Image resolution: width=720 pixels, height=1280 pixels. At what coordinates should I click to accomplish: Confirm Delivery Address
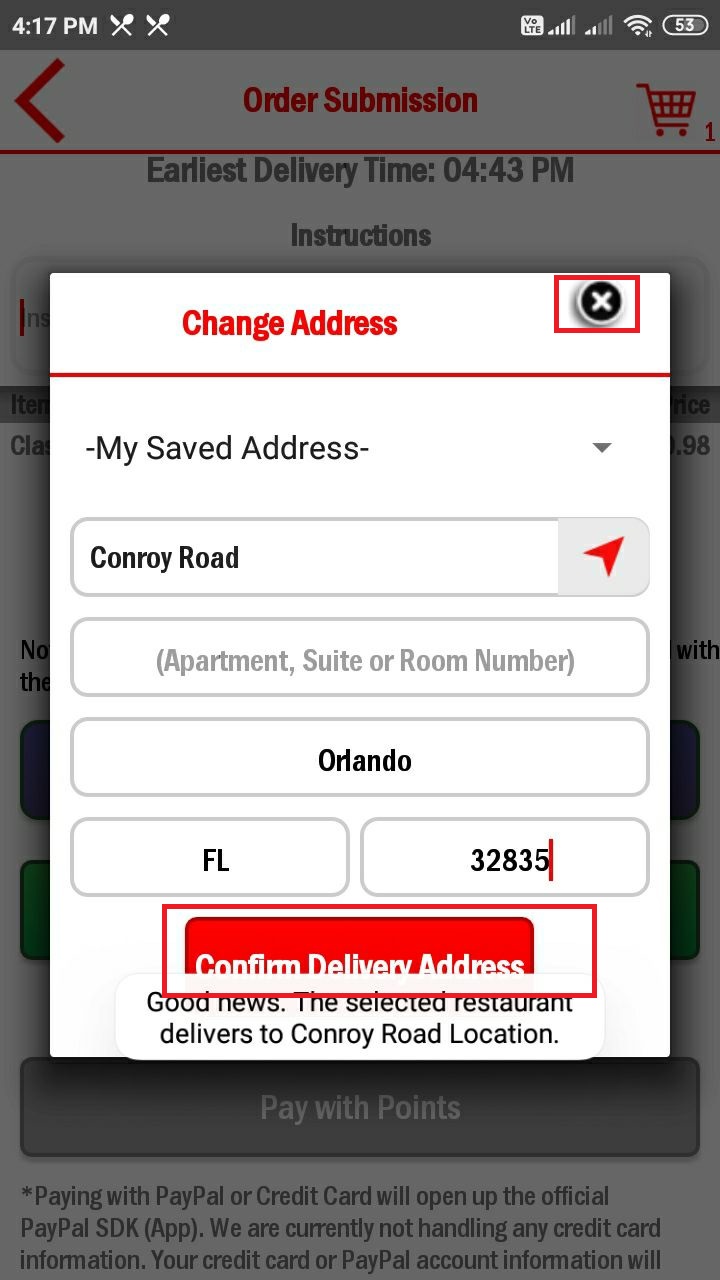tap(359, 947)
